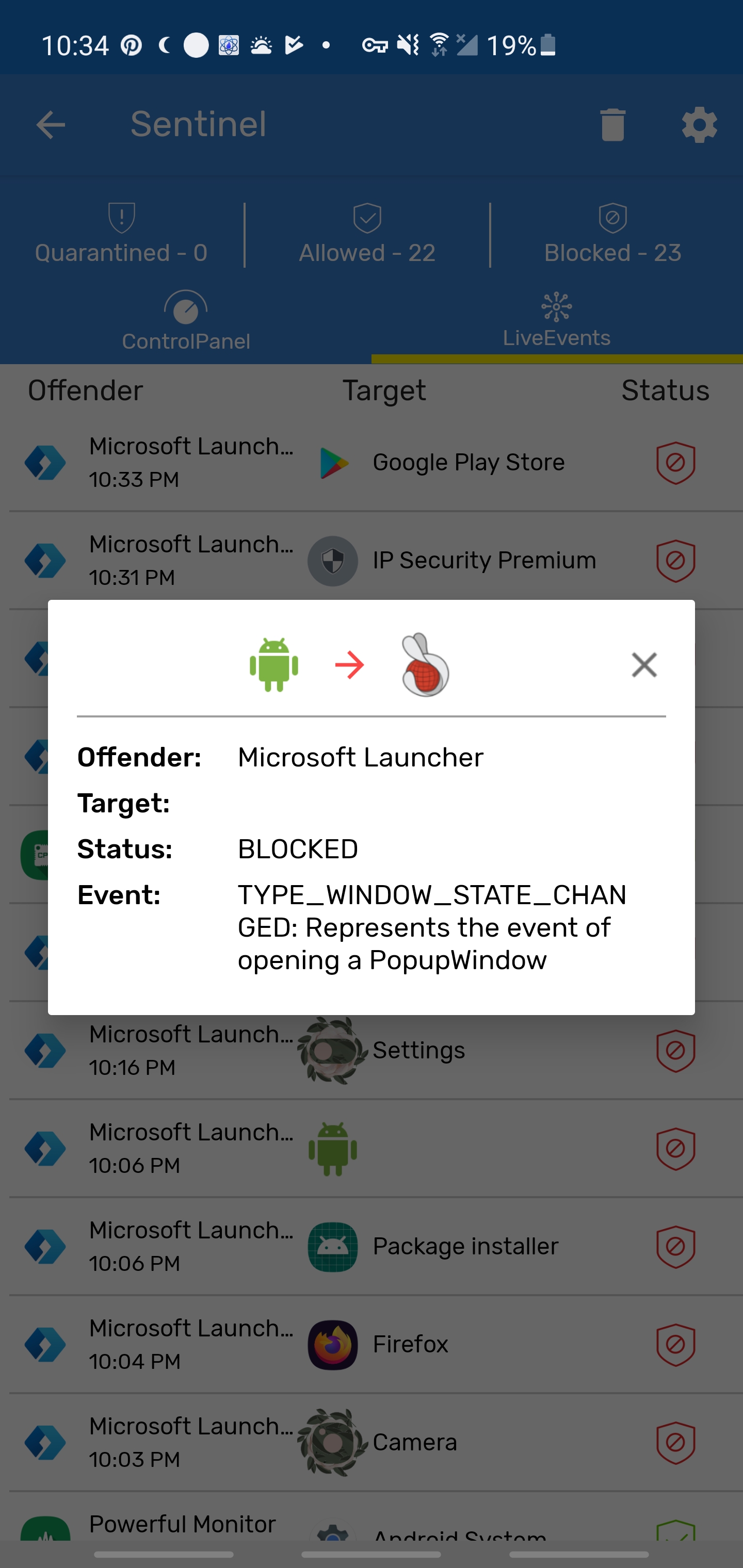Delete events with the trash icon

[612, 125]
